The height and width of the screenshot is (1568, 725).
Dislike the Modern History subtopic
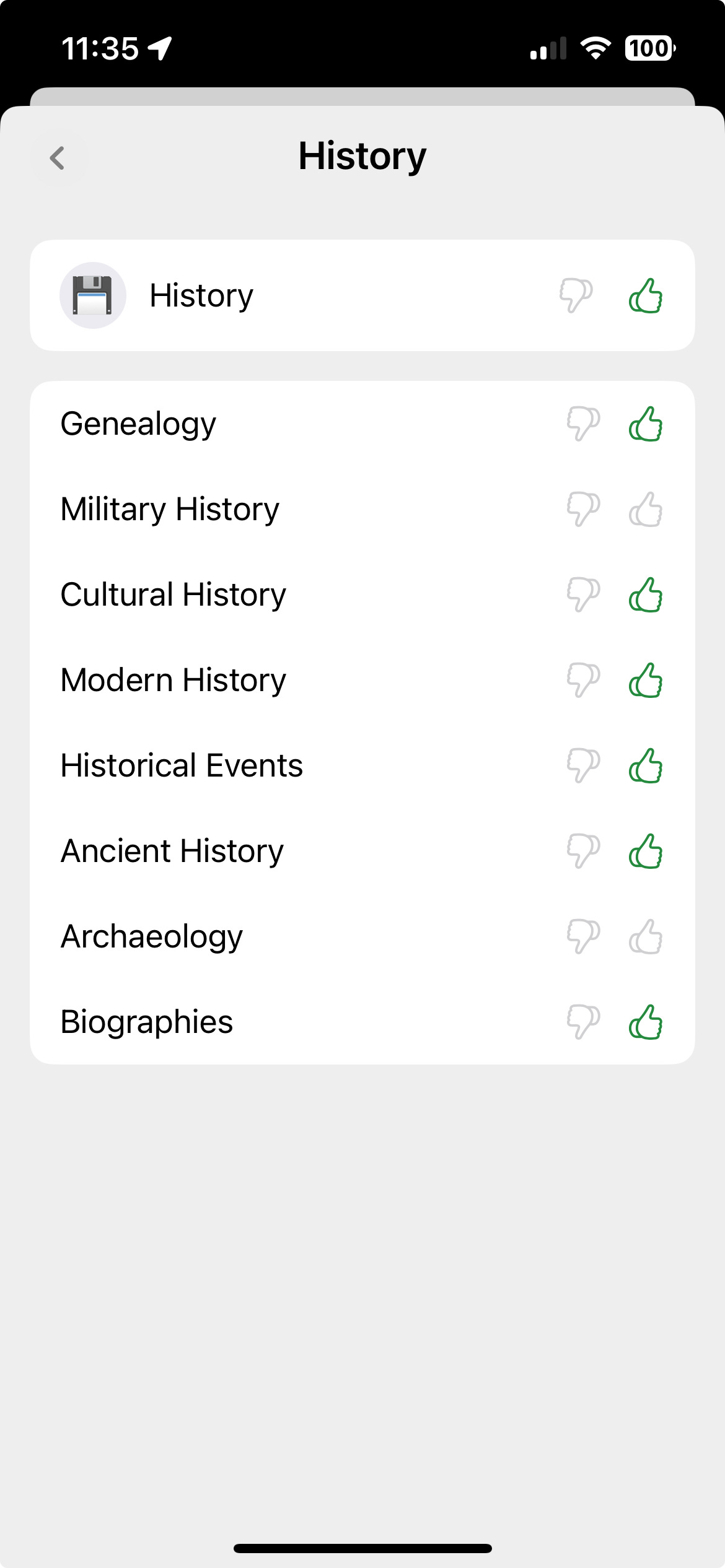pyautogui.click(x=583, y=681)
